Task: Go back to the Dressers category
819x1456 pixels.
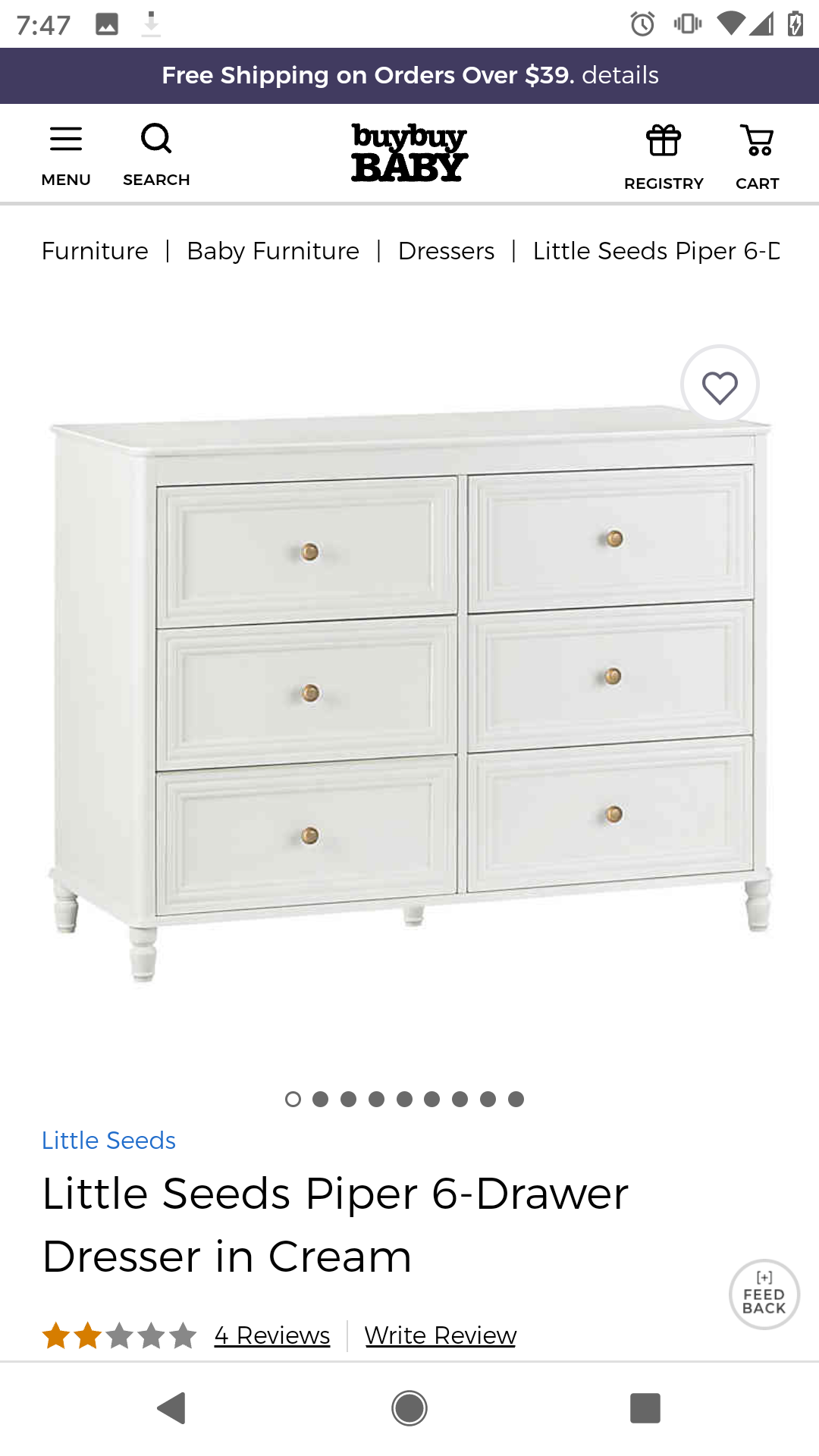Action: pyautogui.click(x=446, y=251)
